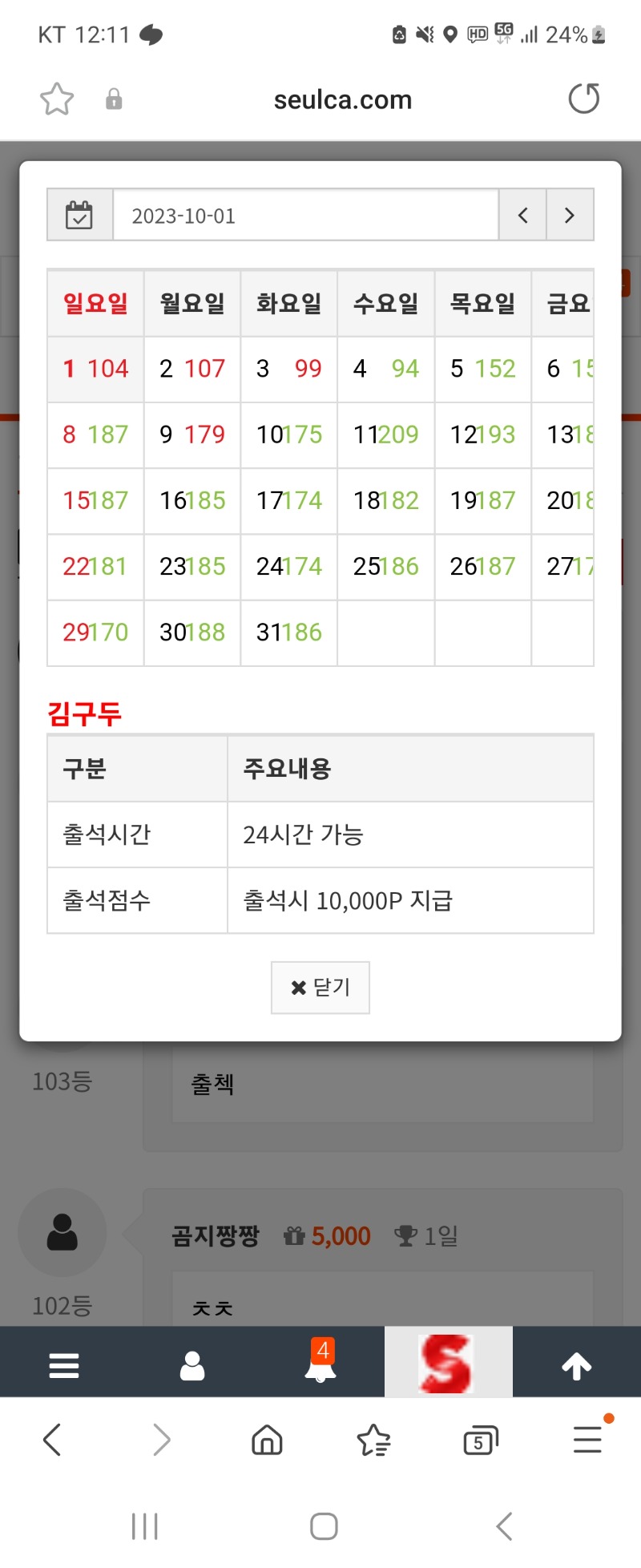Open the site hamburger menu
The width and height of the screenshot is (641, 1568).
[x=64, y=1365]
